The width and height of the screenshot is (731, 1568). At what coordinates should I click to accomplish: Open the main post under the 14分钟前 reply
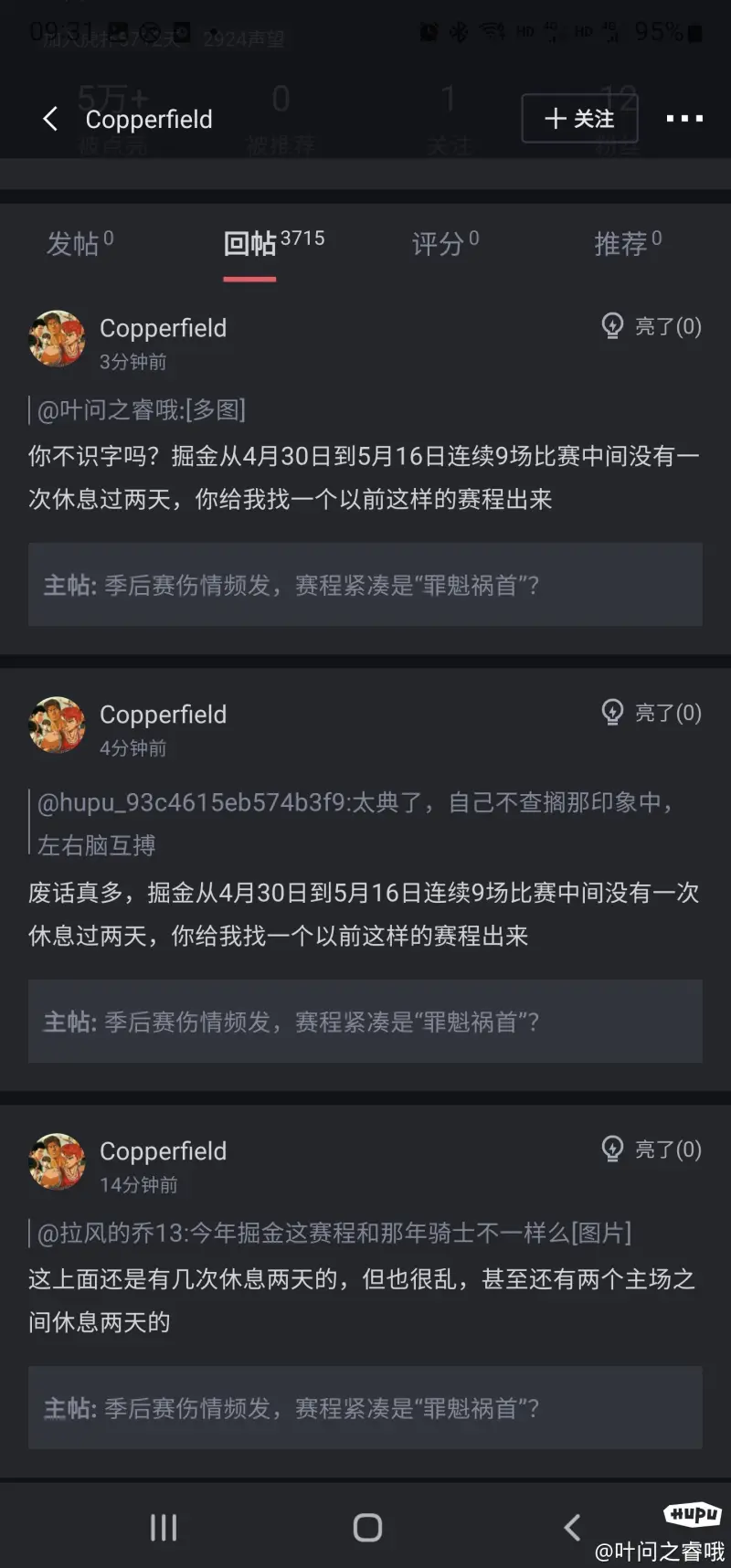point(365,1408)
